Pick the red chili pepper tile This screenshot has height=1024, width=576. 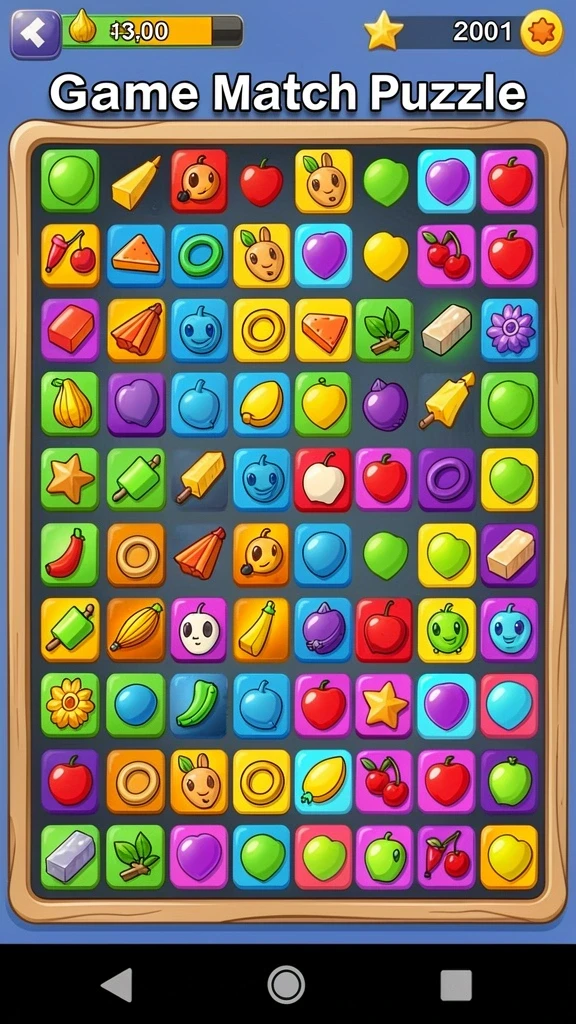coord(70,554)
